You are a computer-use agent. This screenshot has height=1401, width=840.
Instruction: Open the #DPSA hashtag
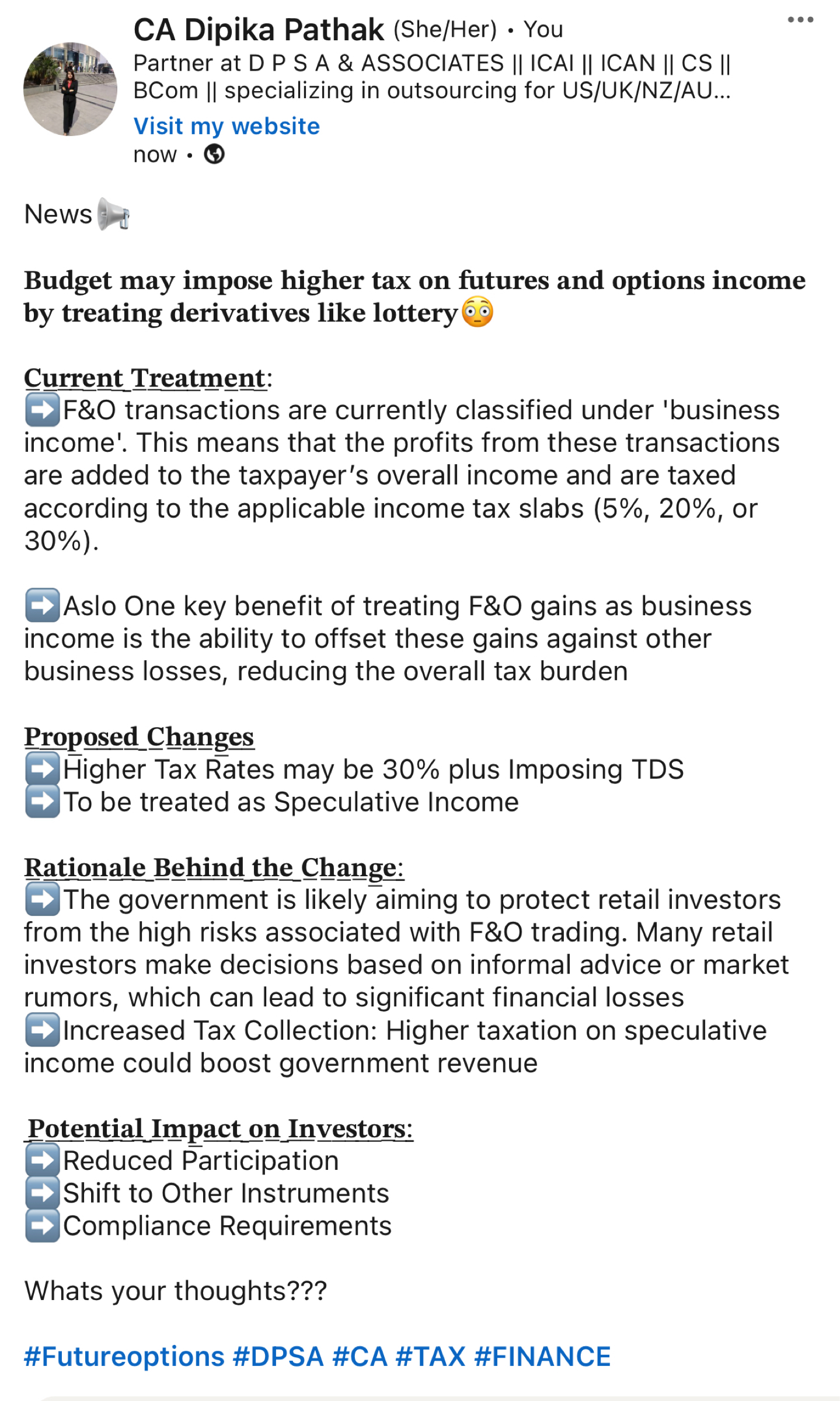click(x=278, y=1357)
